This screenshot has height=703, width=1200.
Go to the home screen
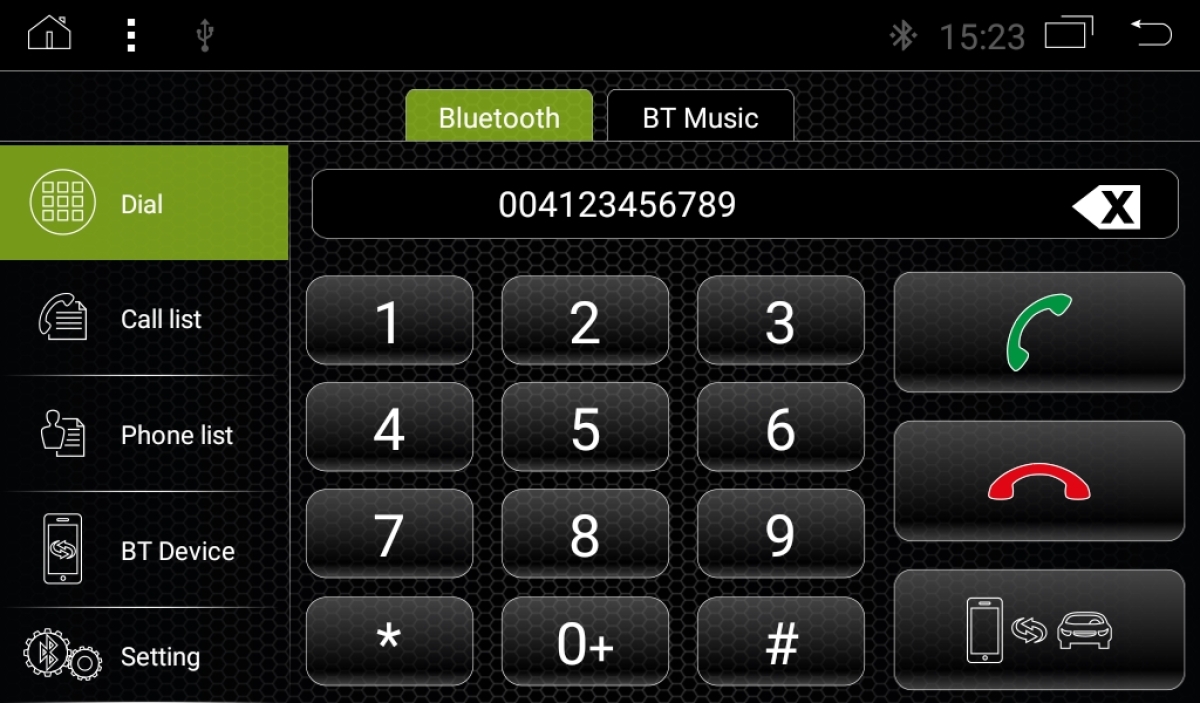(x=49, y=34)
